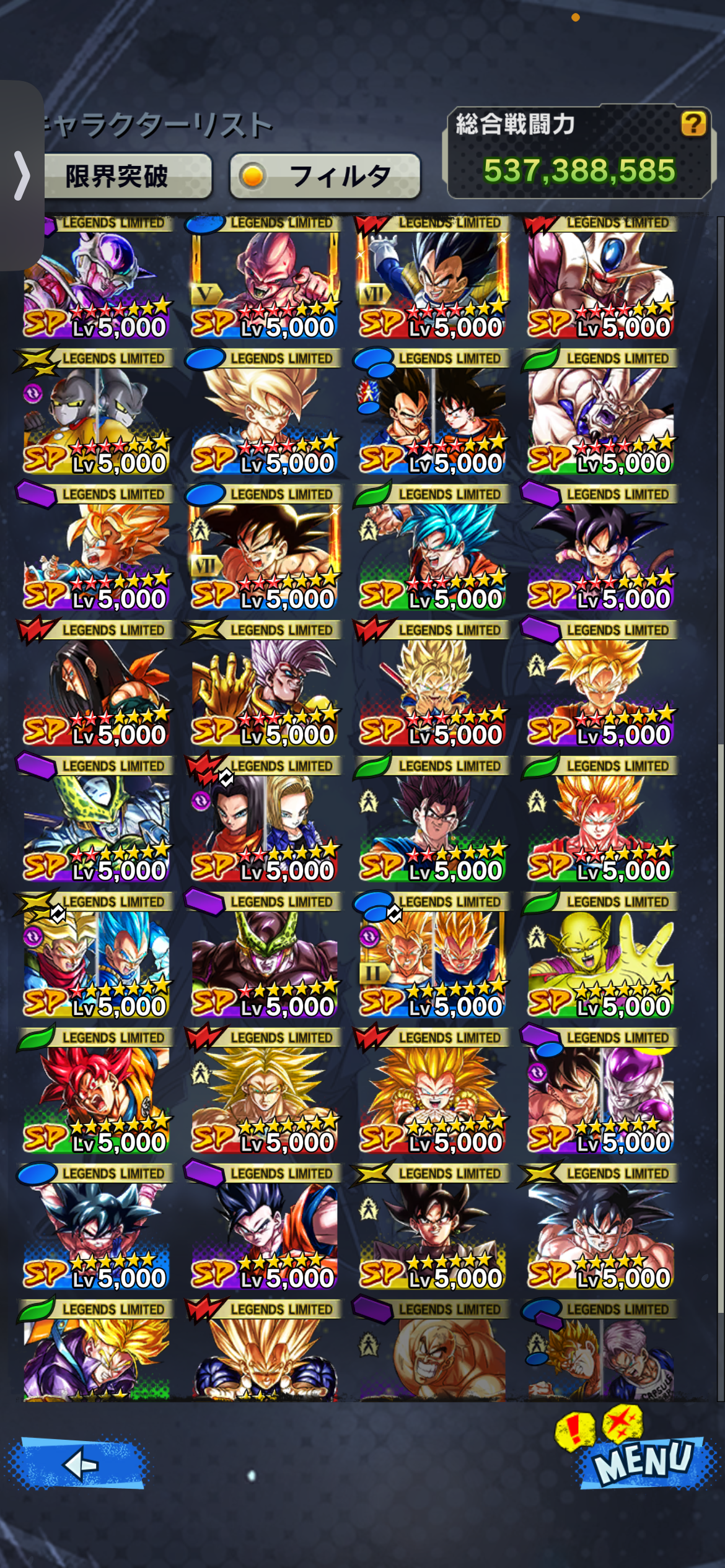Screen dimensions: 725x1568
Task: Open the Super Saiyan Broly character card
Action: pos(265,1097)
